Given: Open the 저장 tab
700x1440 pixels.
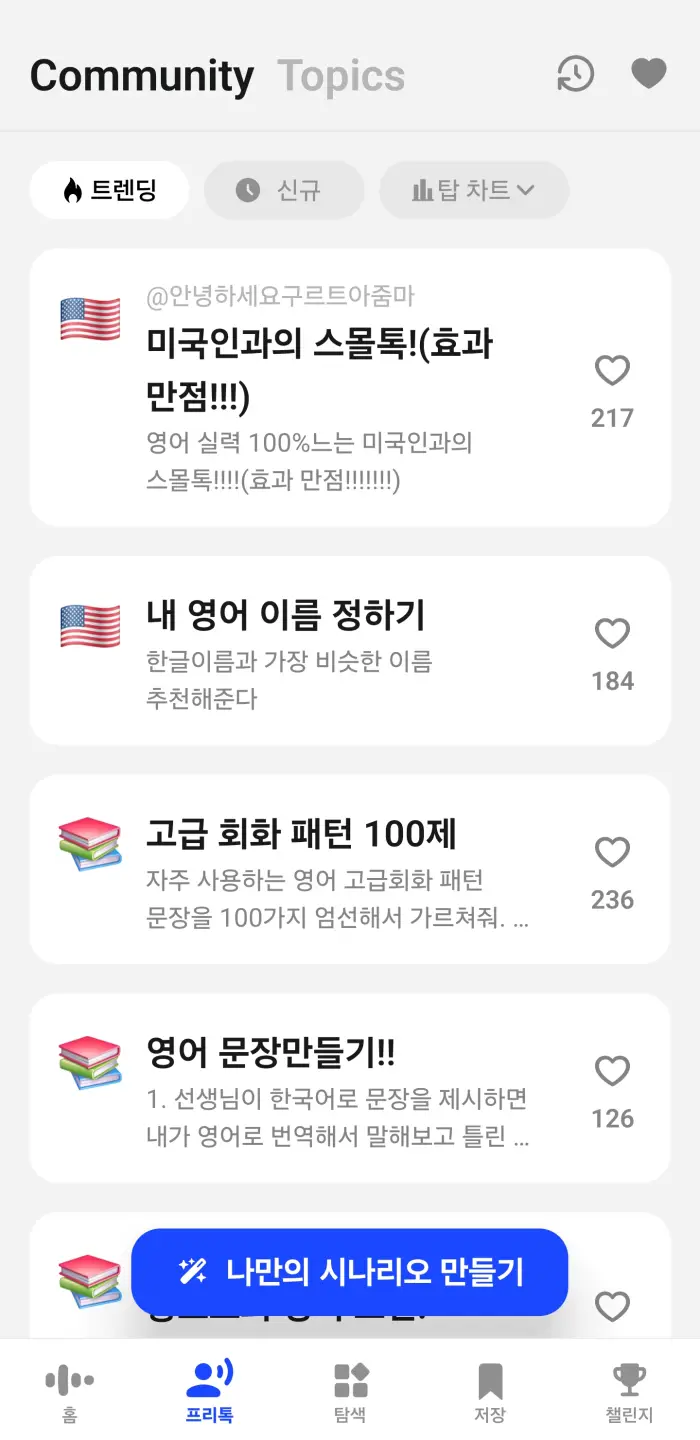Looking at the screenshot, I should coord(490,1393).
